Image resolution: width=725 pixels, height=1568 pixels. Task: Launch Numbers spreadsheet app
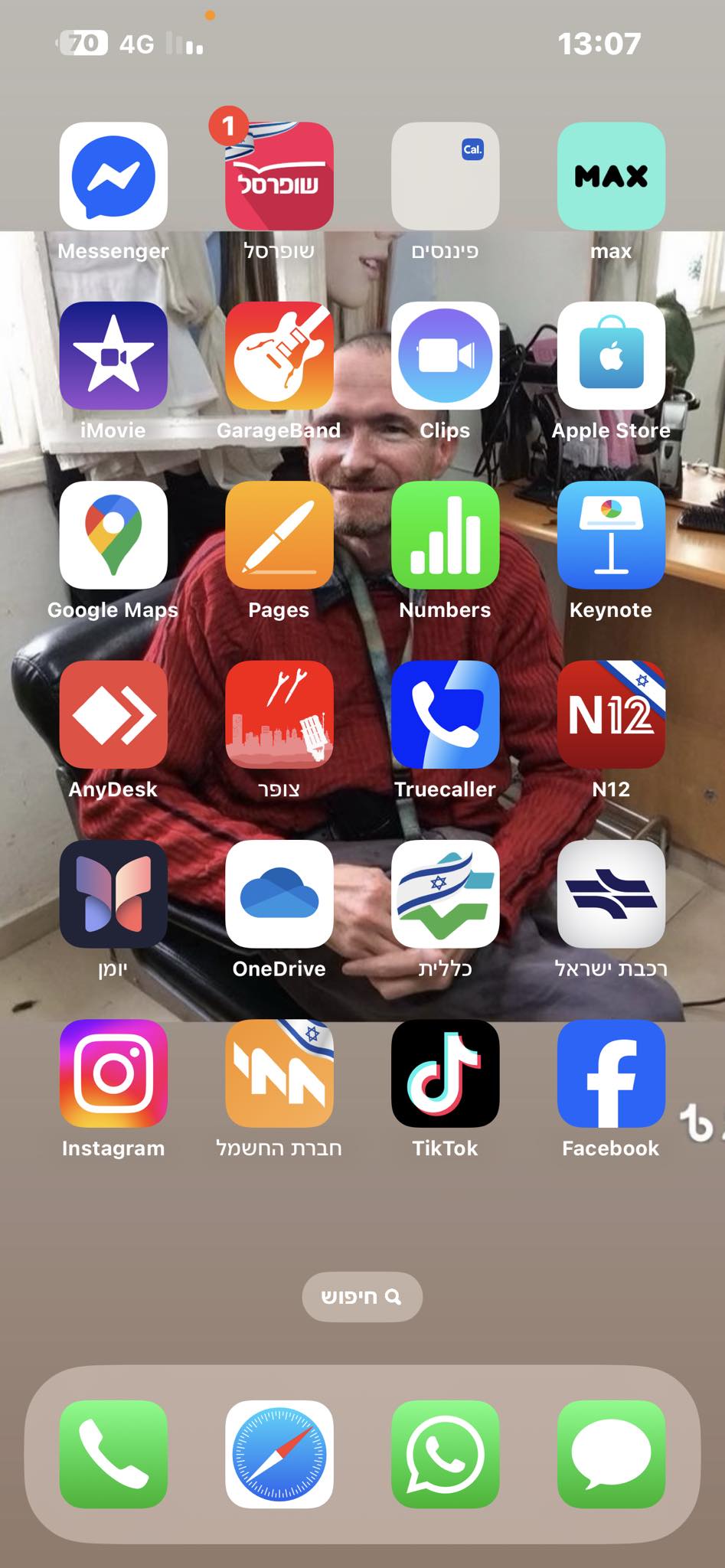[445, 534]
